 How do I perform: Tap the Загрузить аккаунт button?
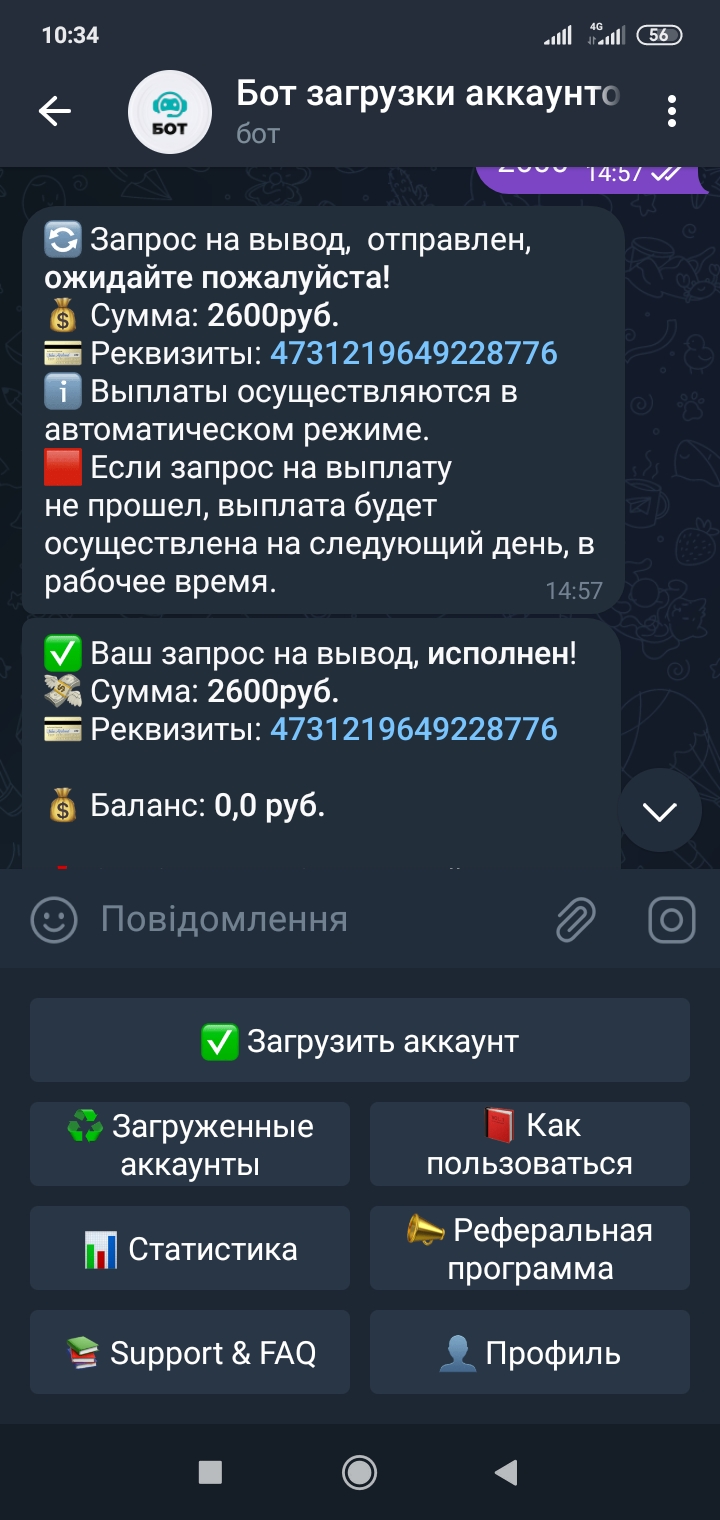tap(360, 1040)
